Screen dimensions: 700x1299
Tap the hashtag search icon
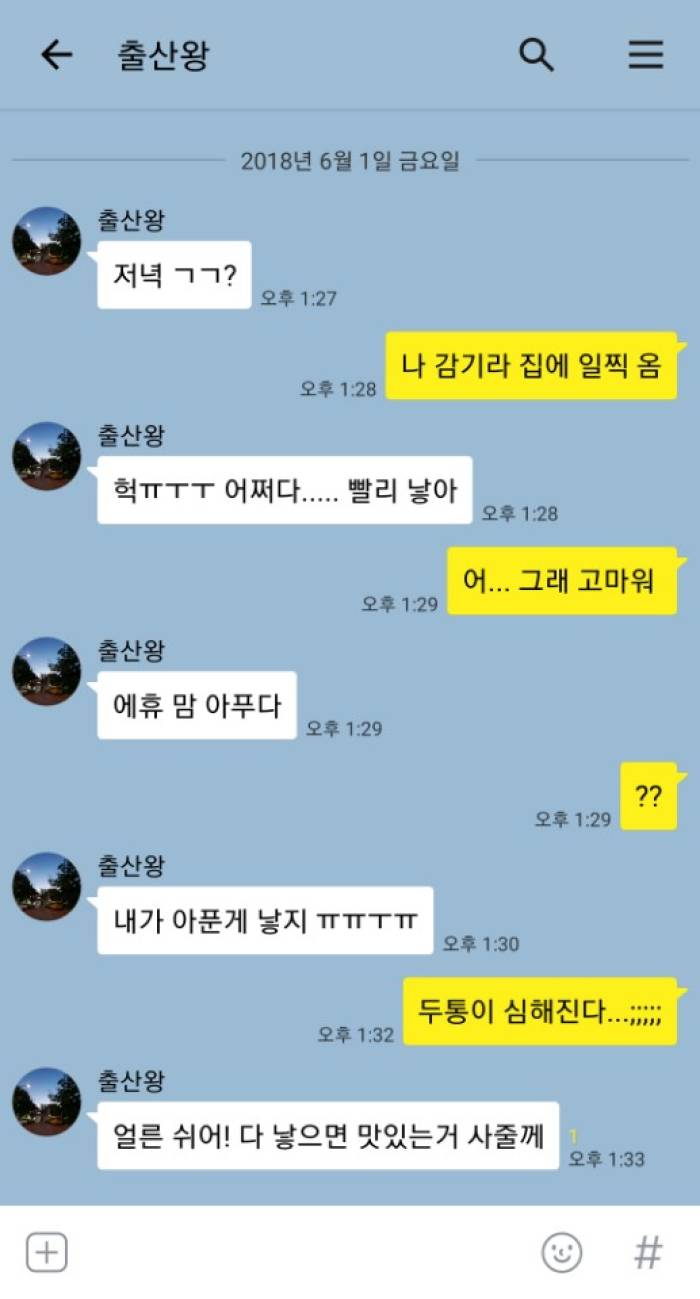coord(648,1251)
